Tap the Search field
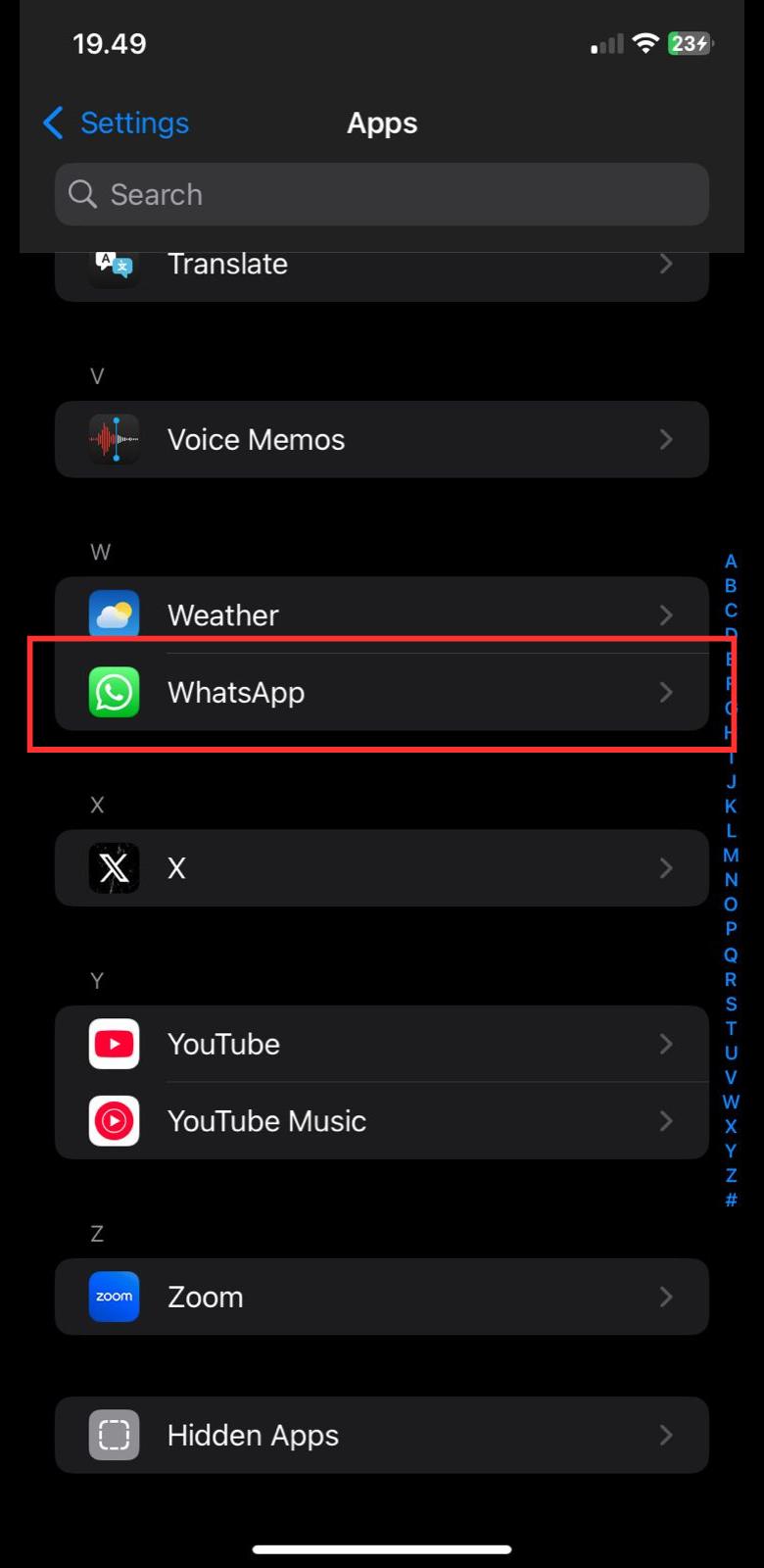Viewport: 764px width, 1568px height. (x=382, y=194)
